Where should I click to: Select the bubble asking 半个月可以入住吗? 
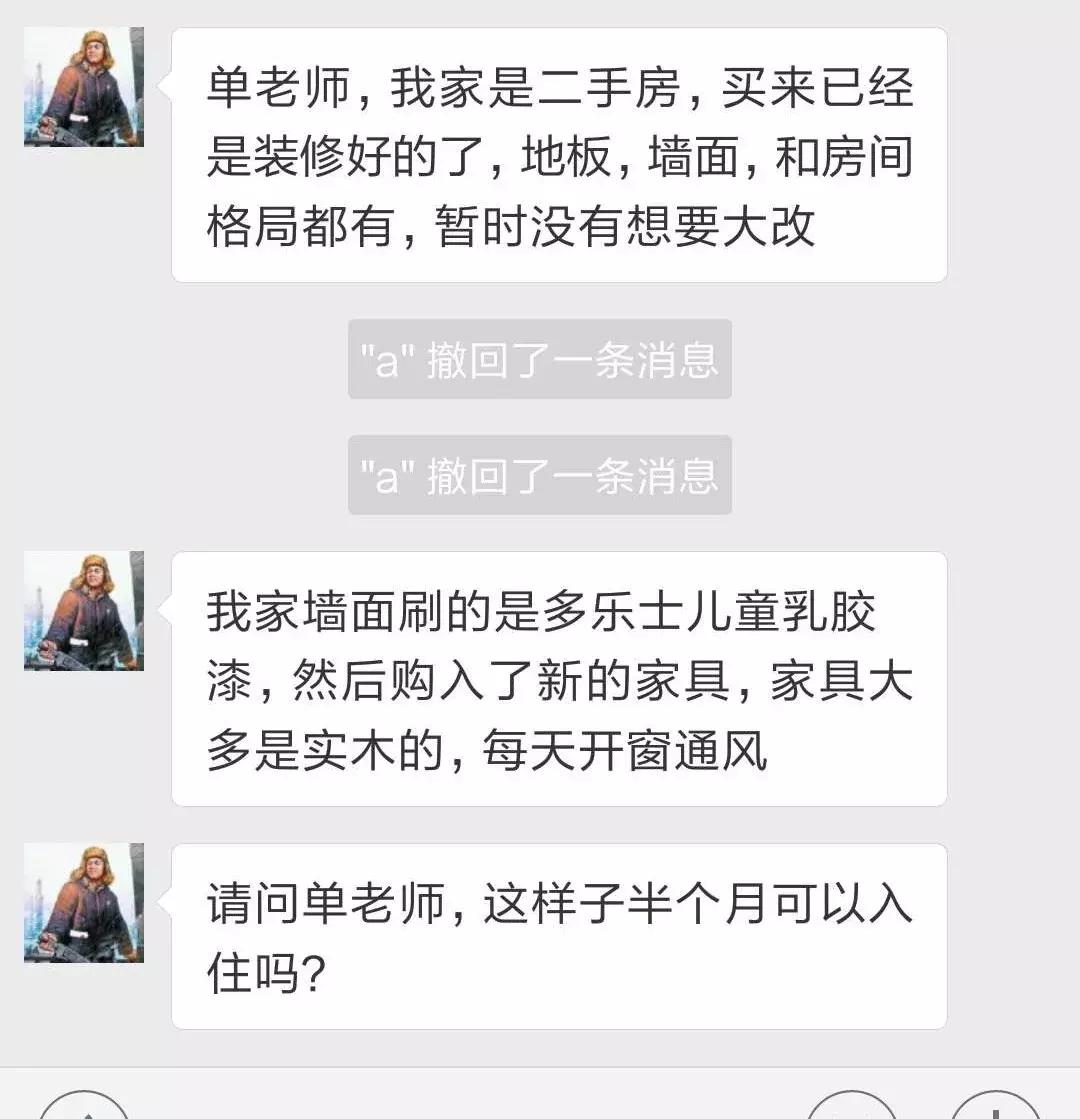tap(560, 935)
